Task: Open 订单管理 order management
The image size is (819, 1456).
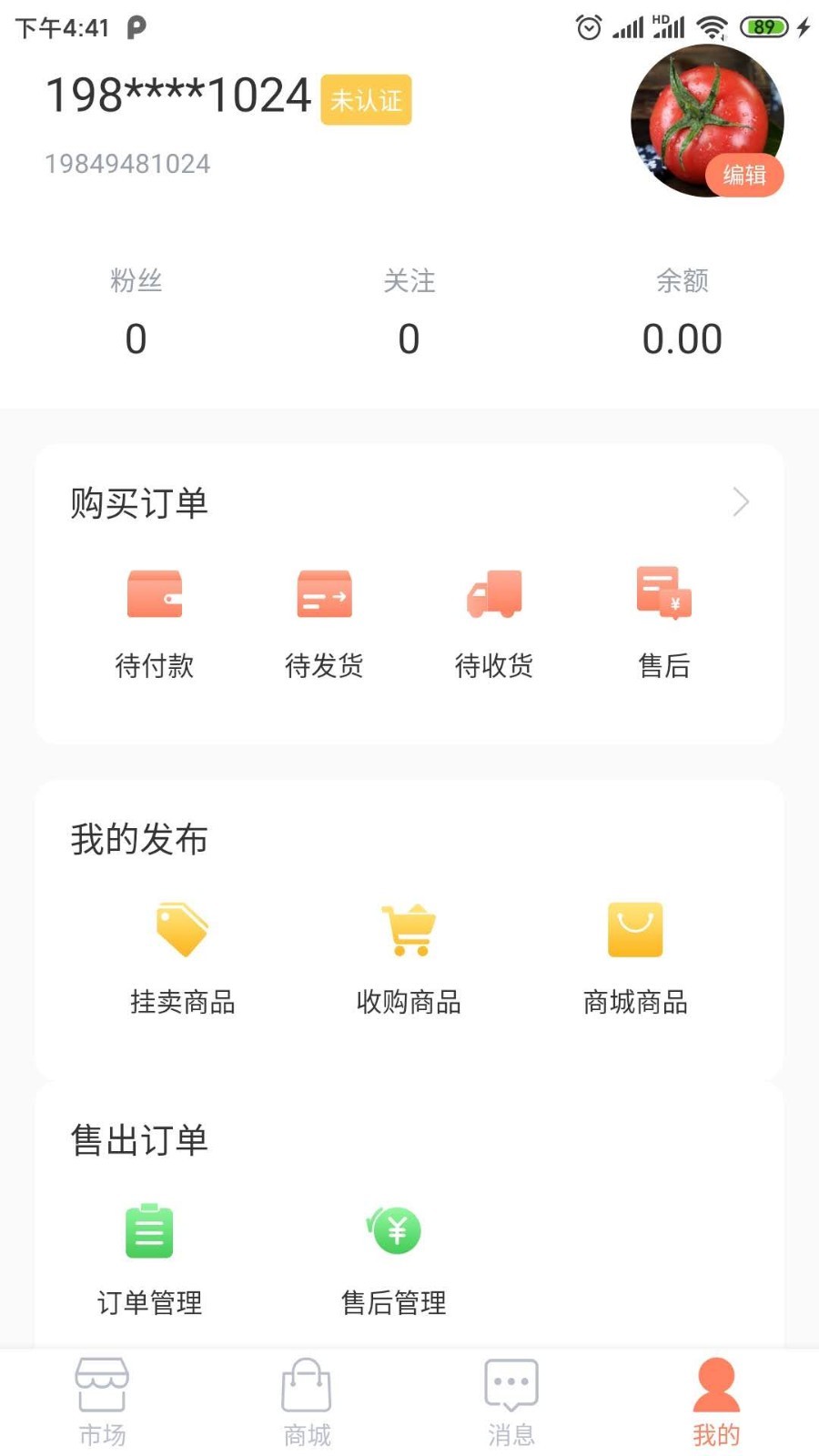Action: tap(149, 1260)
